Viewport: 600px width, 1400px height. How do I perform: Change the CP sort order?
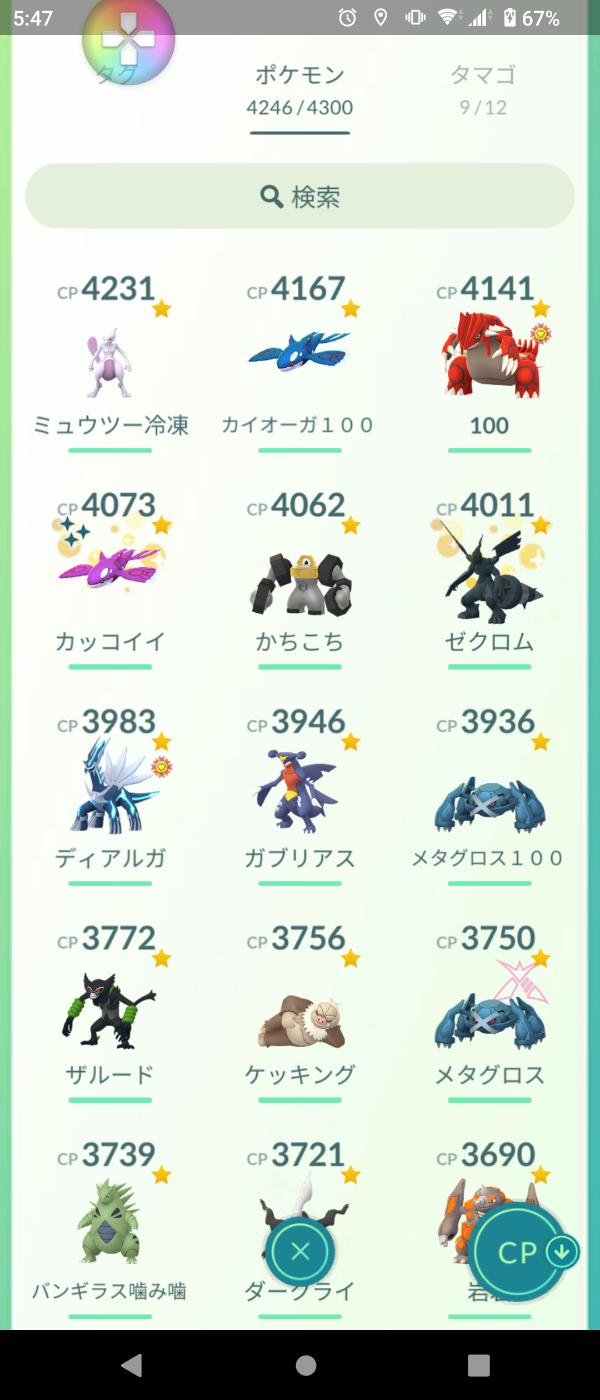click(x=519, y=1251)
